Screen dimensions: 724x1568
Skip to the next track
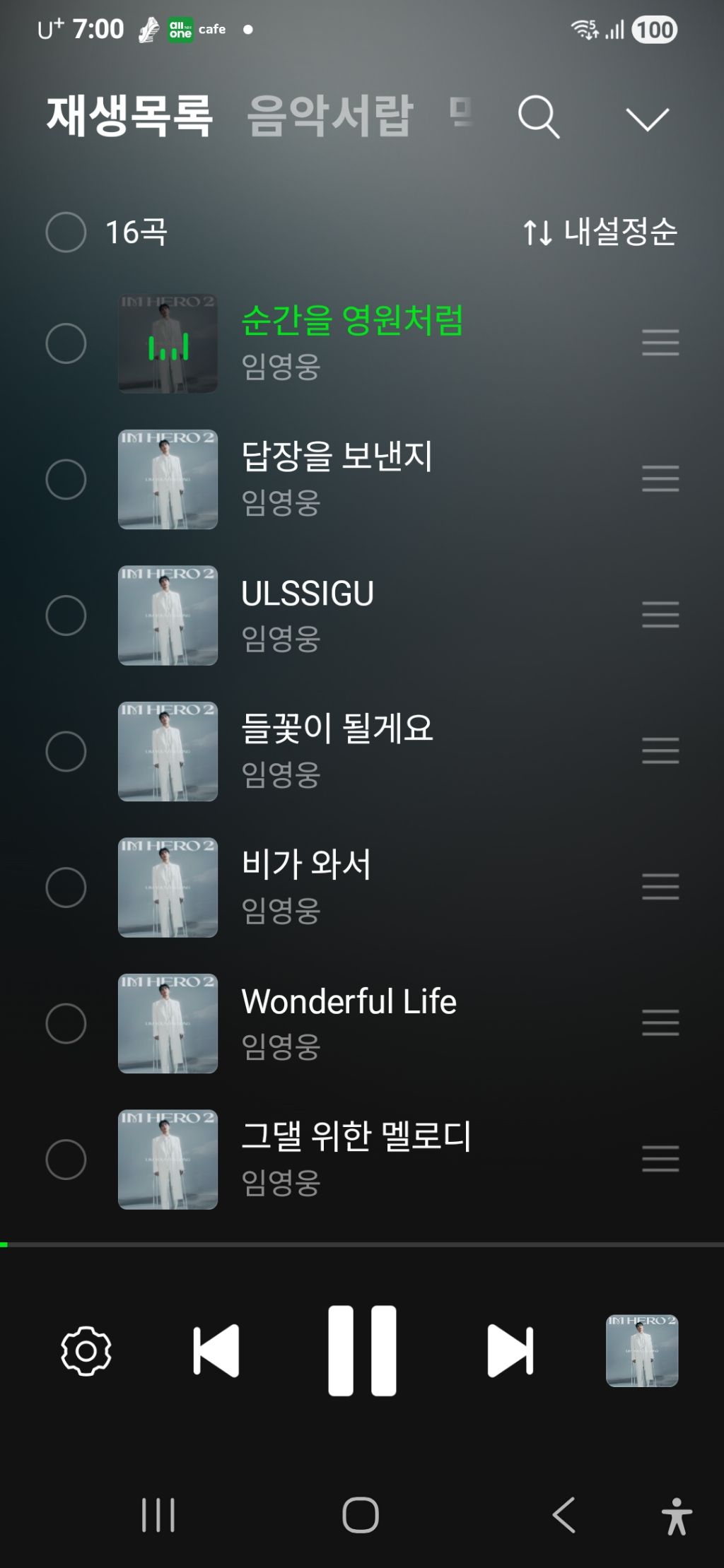pos(510,1351)
